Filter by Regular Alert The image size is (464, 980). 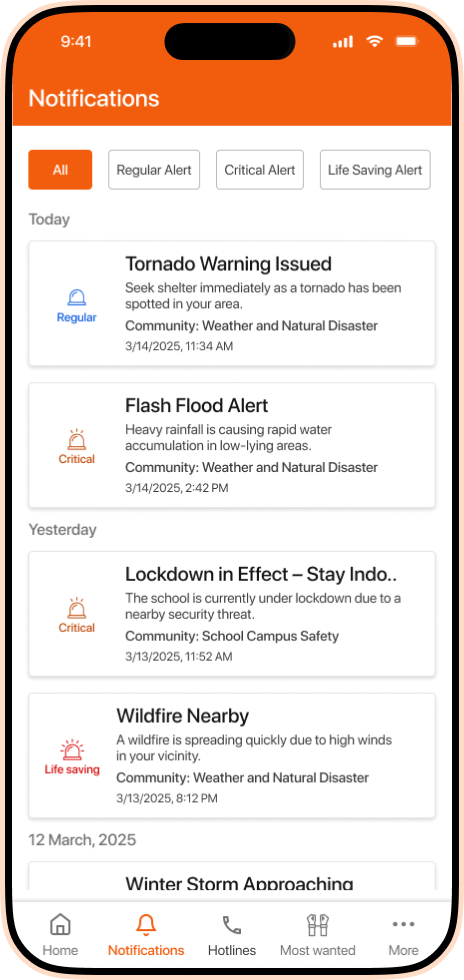coord(154,169)
